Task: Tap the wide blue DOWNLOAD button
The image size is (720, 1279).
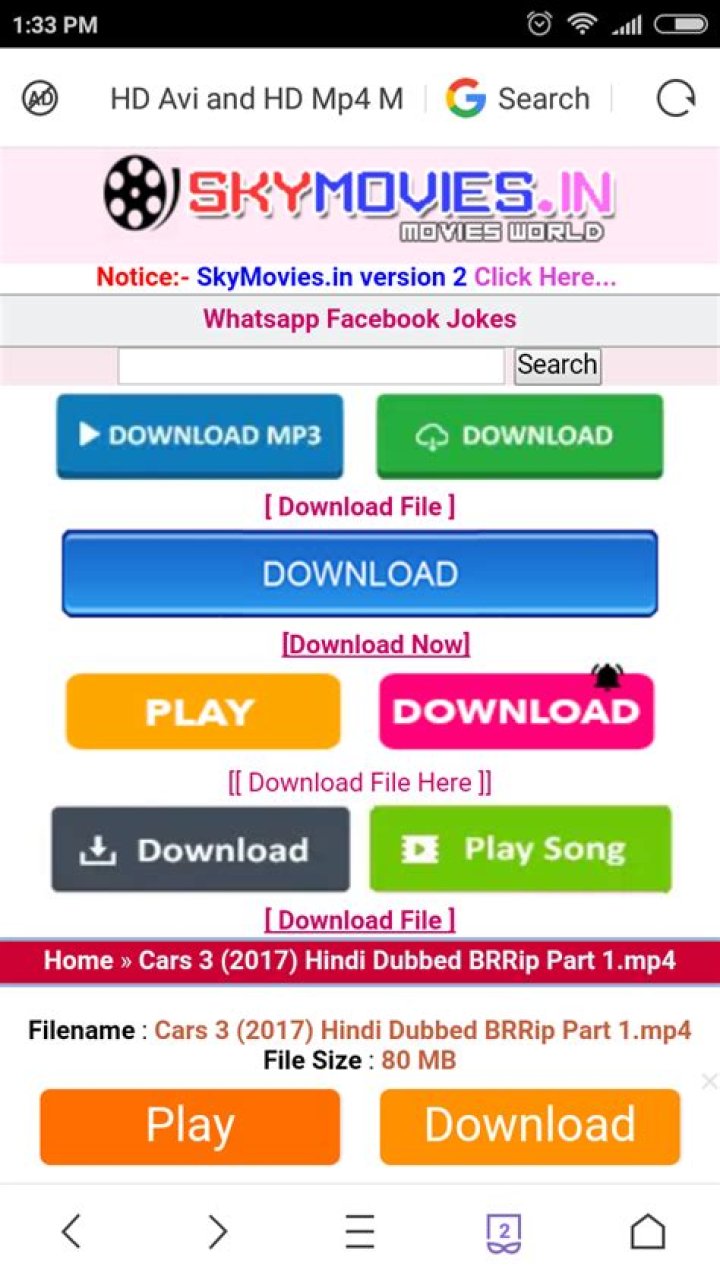Action: click(x=360, y=574)
